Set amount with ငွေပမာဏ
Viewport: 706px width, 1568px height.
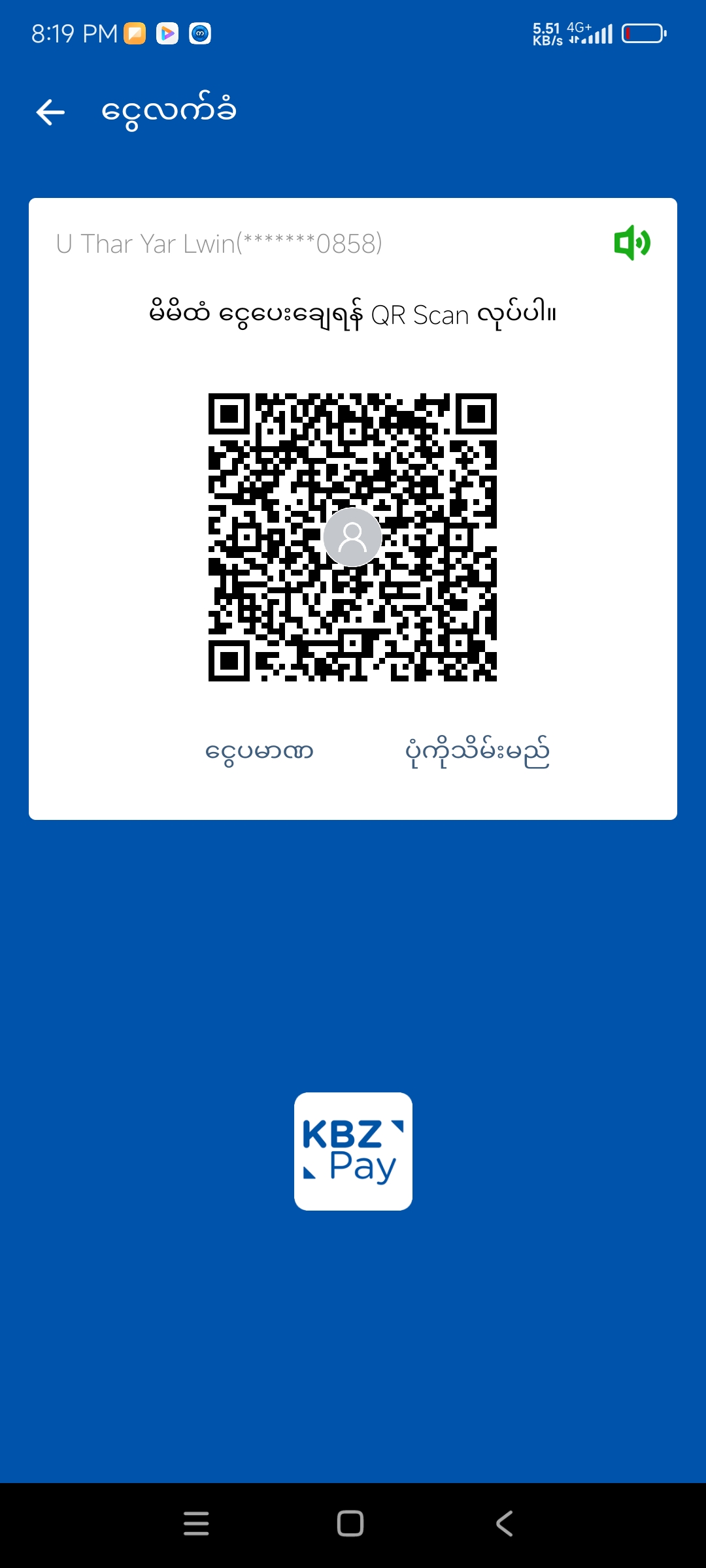pos(260,752)
